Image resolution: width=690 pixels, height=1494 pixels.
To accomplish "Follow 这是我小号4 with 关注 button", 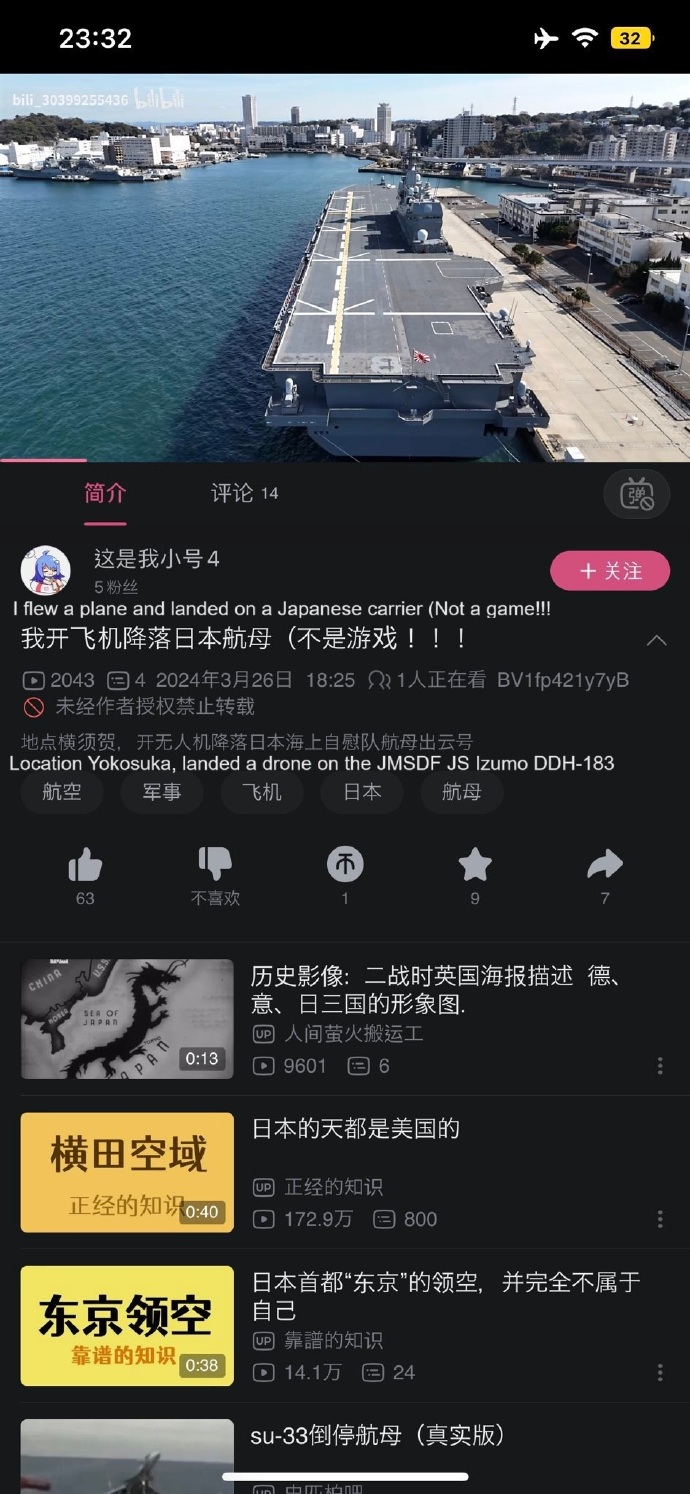I will pyautogui.click(x=609, y=571).
